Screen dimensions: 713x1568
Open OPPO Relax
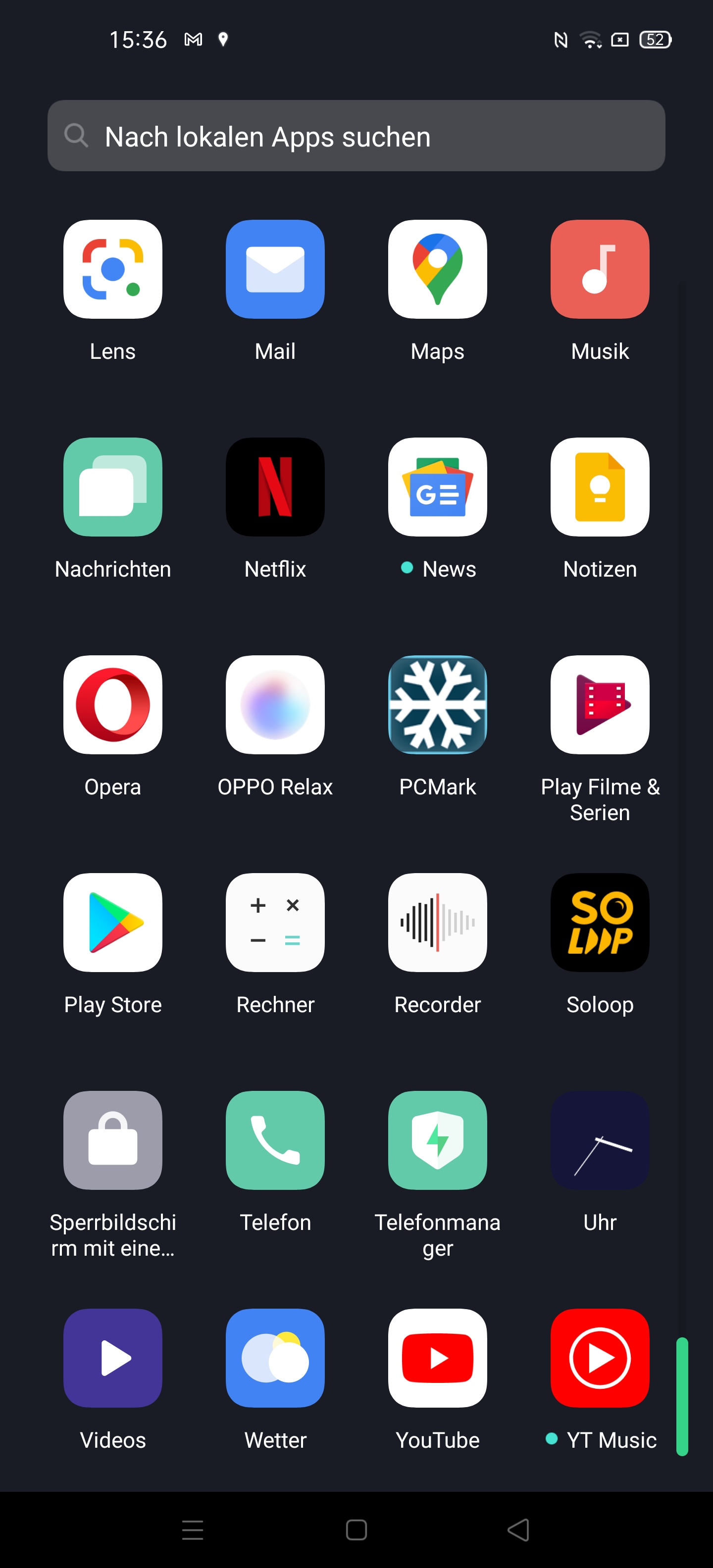(x=275, y=705)
